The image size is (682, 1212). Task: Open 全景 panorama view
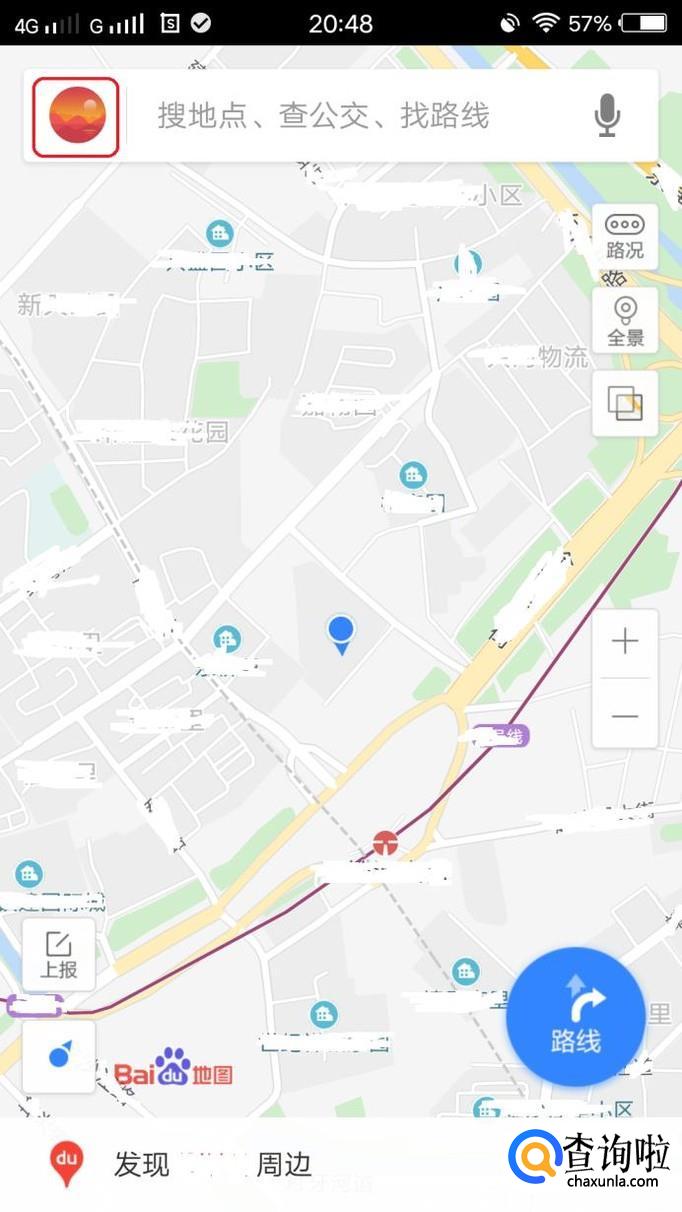point(625,321)
